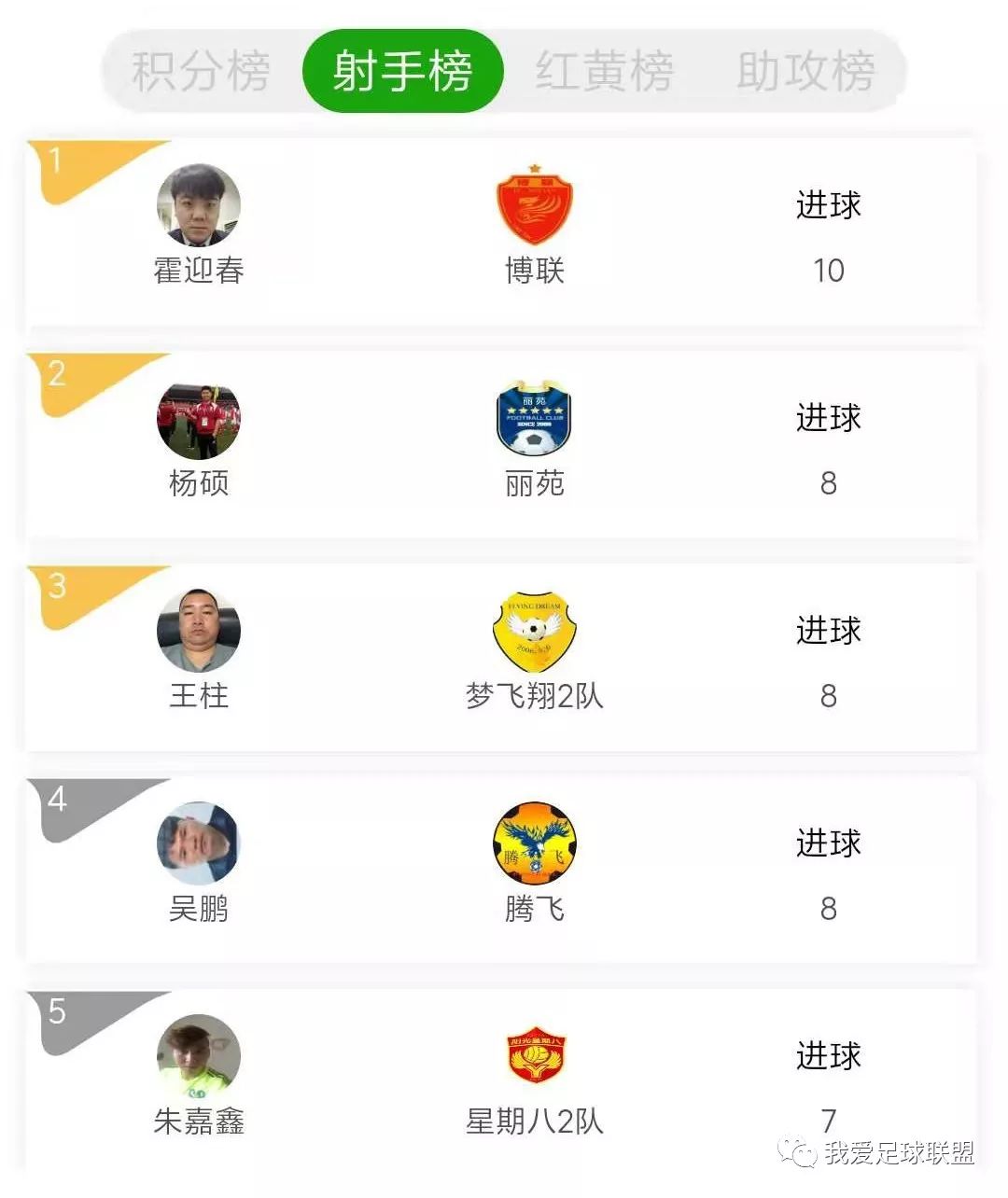This screenshot has width=1008, height=1198.
Task: Select the 梦飞翔2队 yellow team logo
Action: [535, 630]
